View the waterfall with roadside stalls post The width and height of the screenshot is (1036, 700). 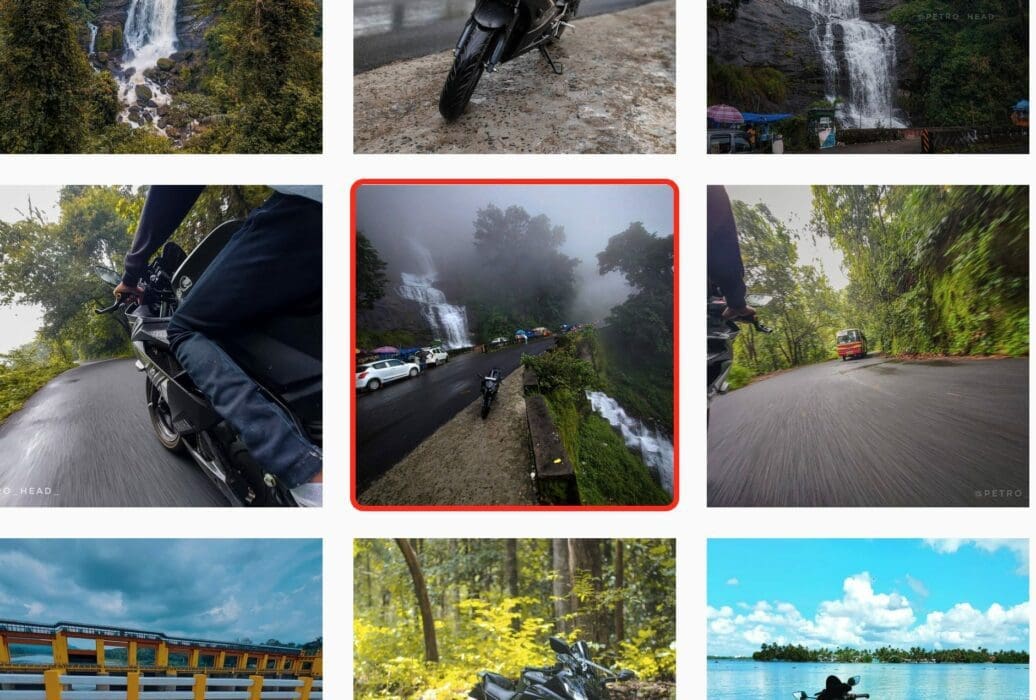(x=867, y=75)
